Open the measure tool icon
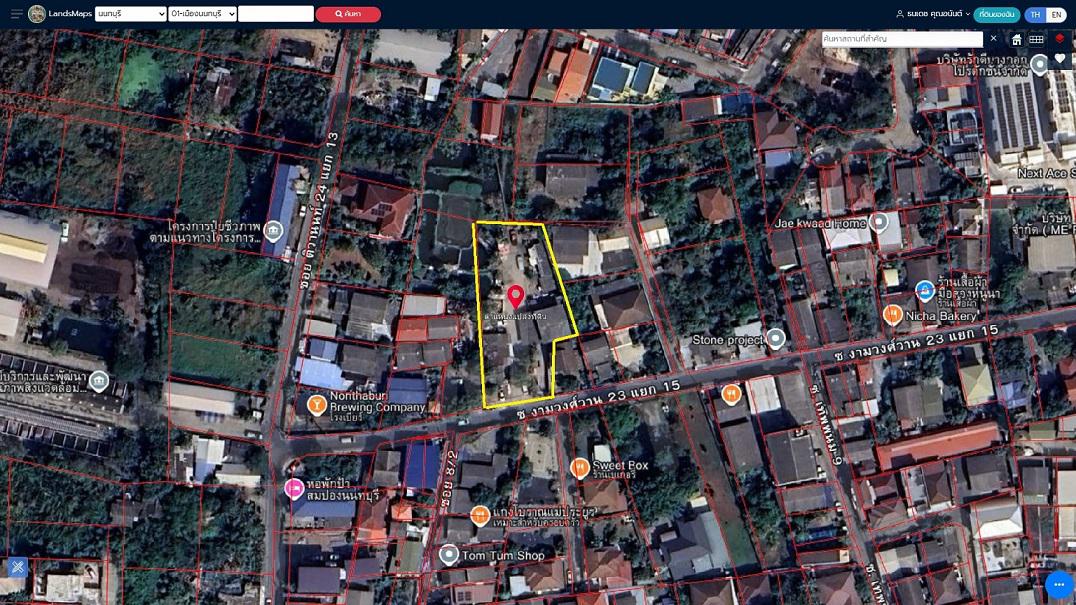The height and width of the screenshot is (605, 1076). point(17,567)
